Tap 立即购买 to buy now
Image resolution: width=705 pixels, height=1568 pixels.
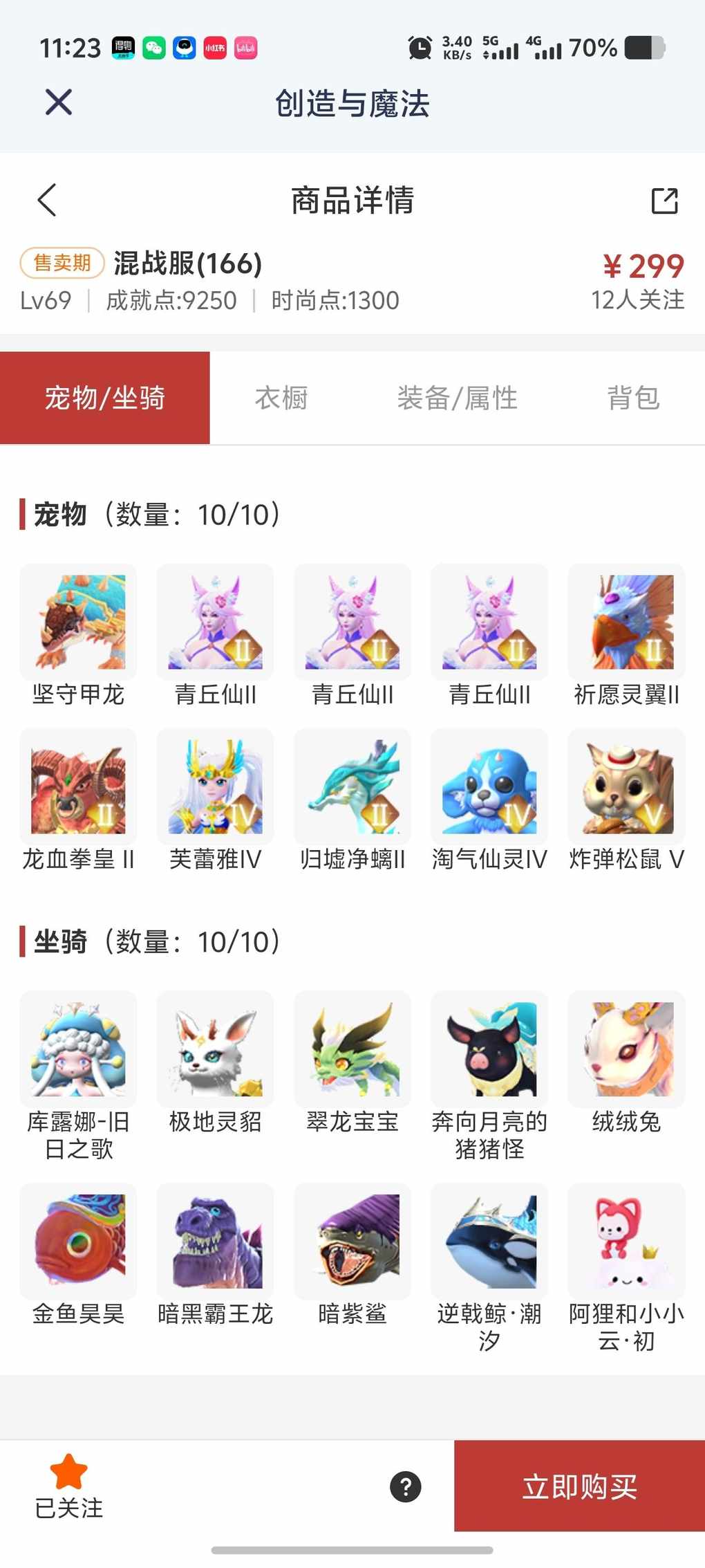pyautogui.click(x=579, y=1486)
